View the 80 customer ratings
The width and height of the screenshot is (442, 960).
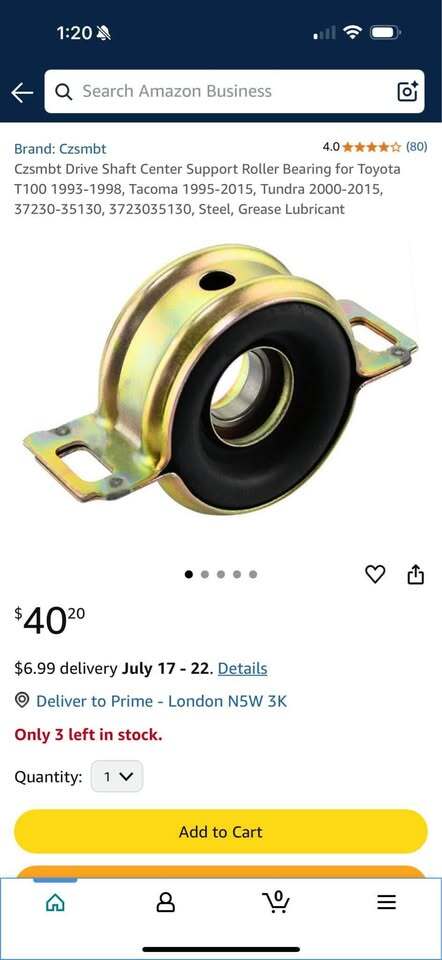pos(375,147)
